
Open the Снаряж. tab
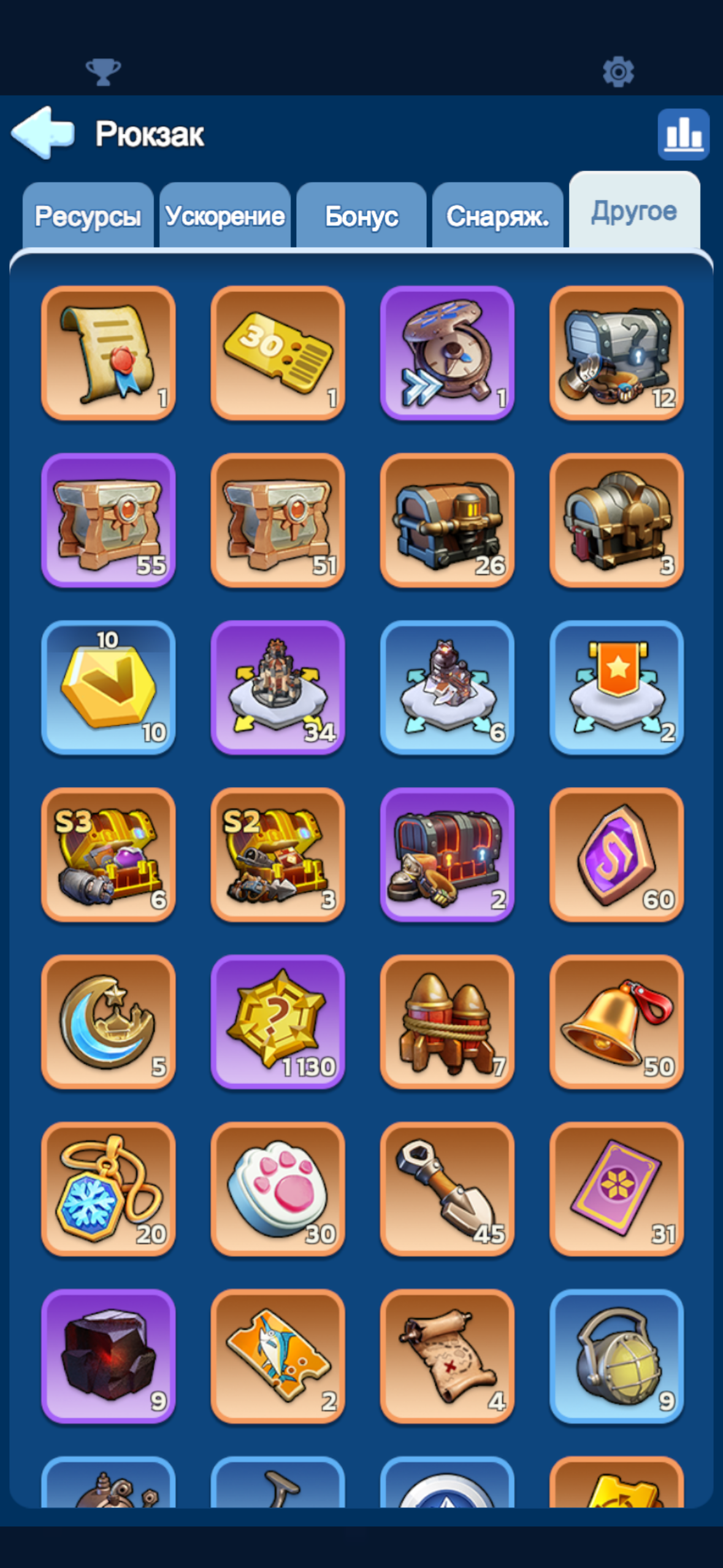[x=497, y=216]
